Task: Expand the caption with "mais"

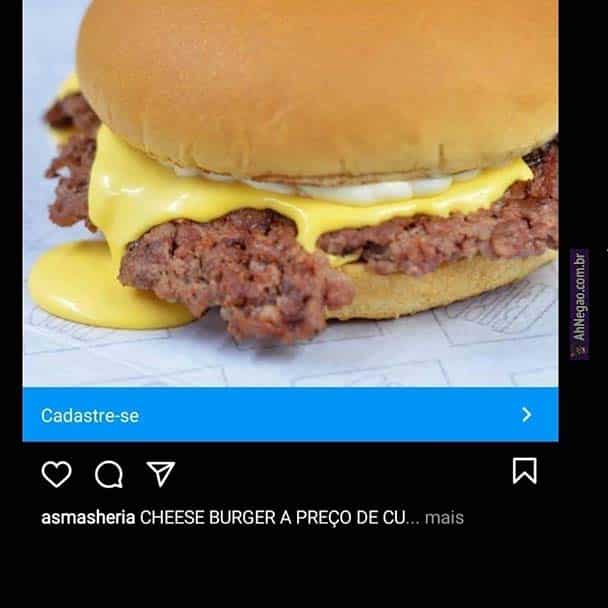Action: click(x=444, y=518)
